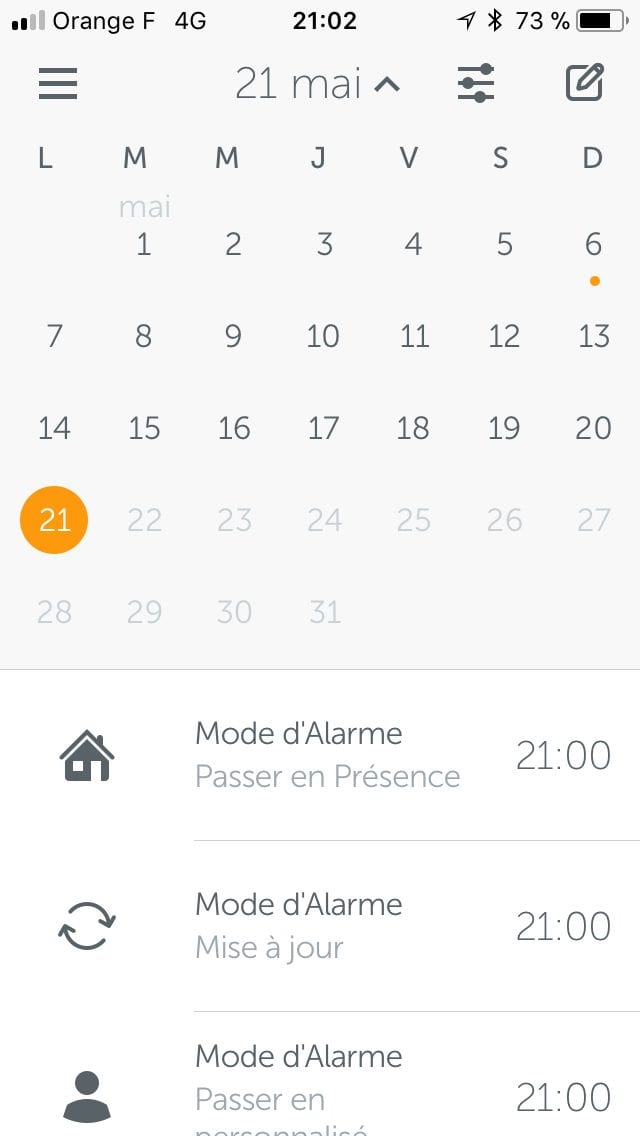Choose May 20 in the calendar
This screenshot has height=1136, width=640.
coord(594,428)
